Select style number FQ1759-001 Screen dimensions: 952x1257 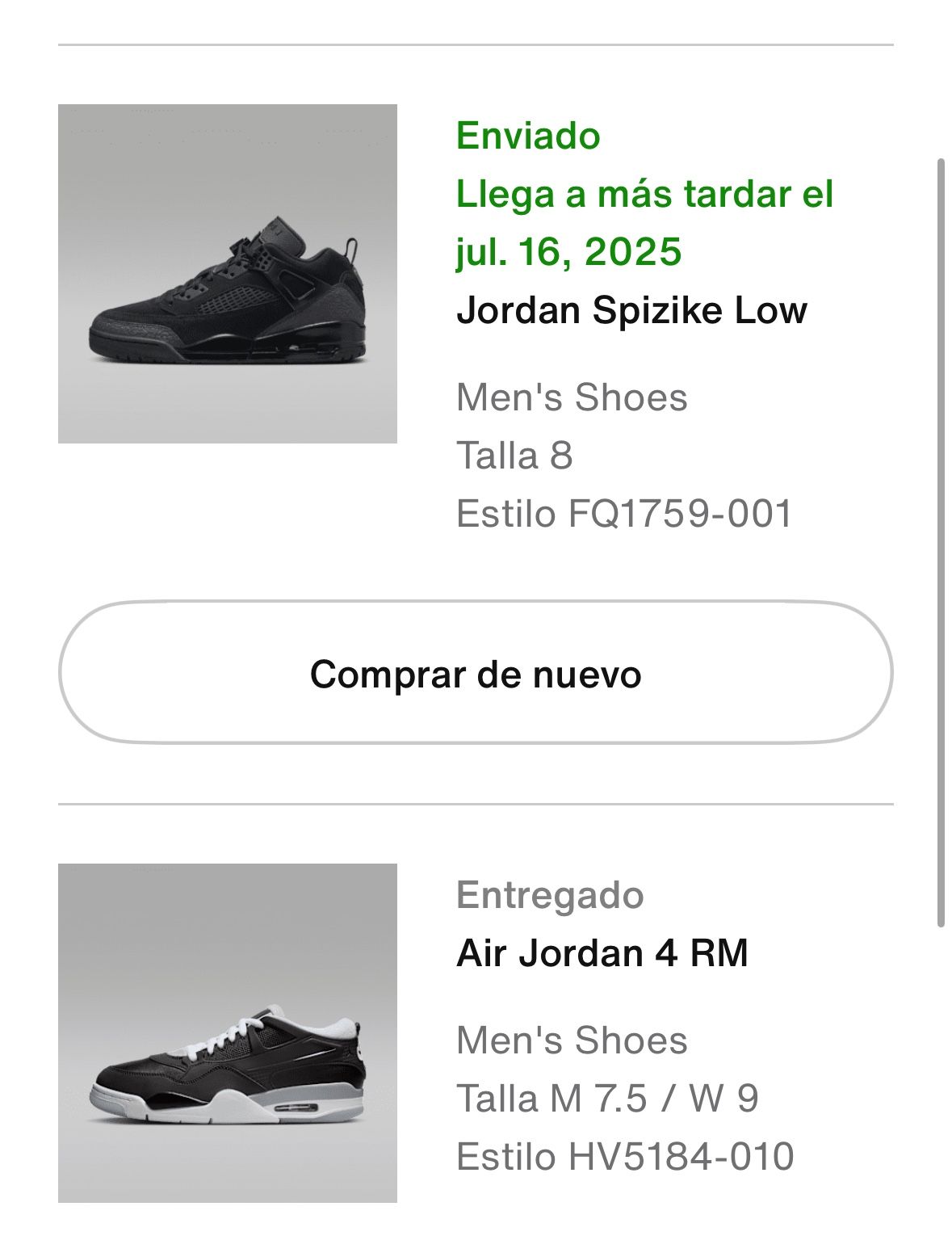pyautogui.click(x=626, y=509)
